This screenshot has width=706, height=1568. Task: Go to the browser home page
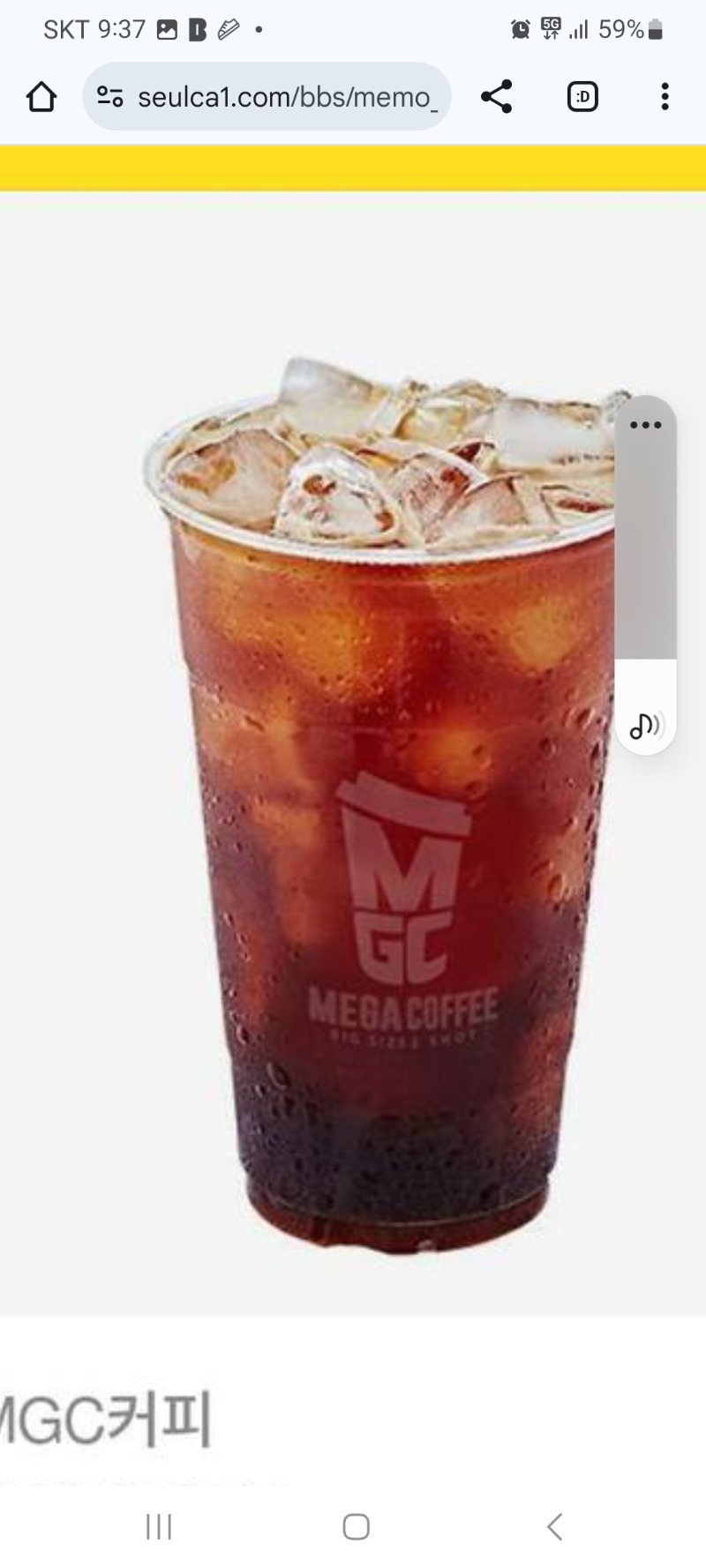click(41, 97)
